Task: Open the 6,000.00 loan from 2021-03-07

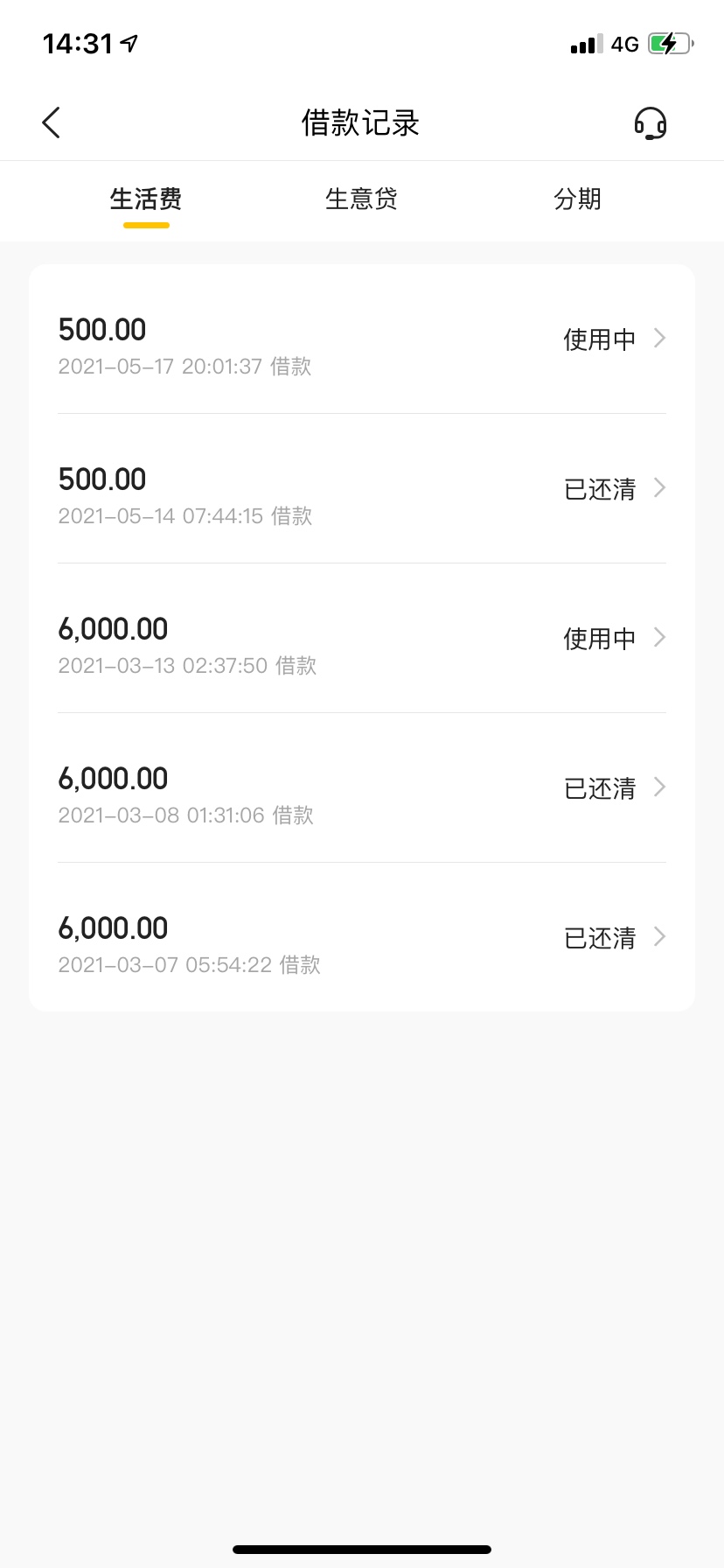Action: (362, 937)
